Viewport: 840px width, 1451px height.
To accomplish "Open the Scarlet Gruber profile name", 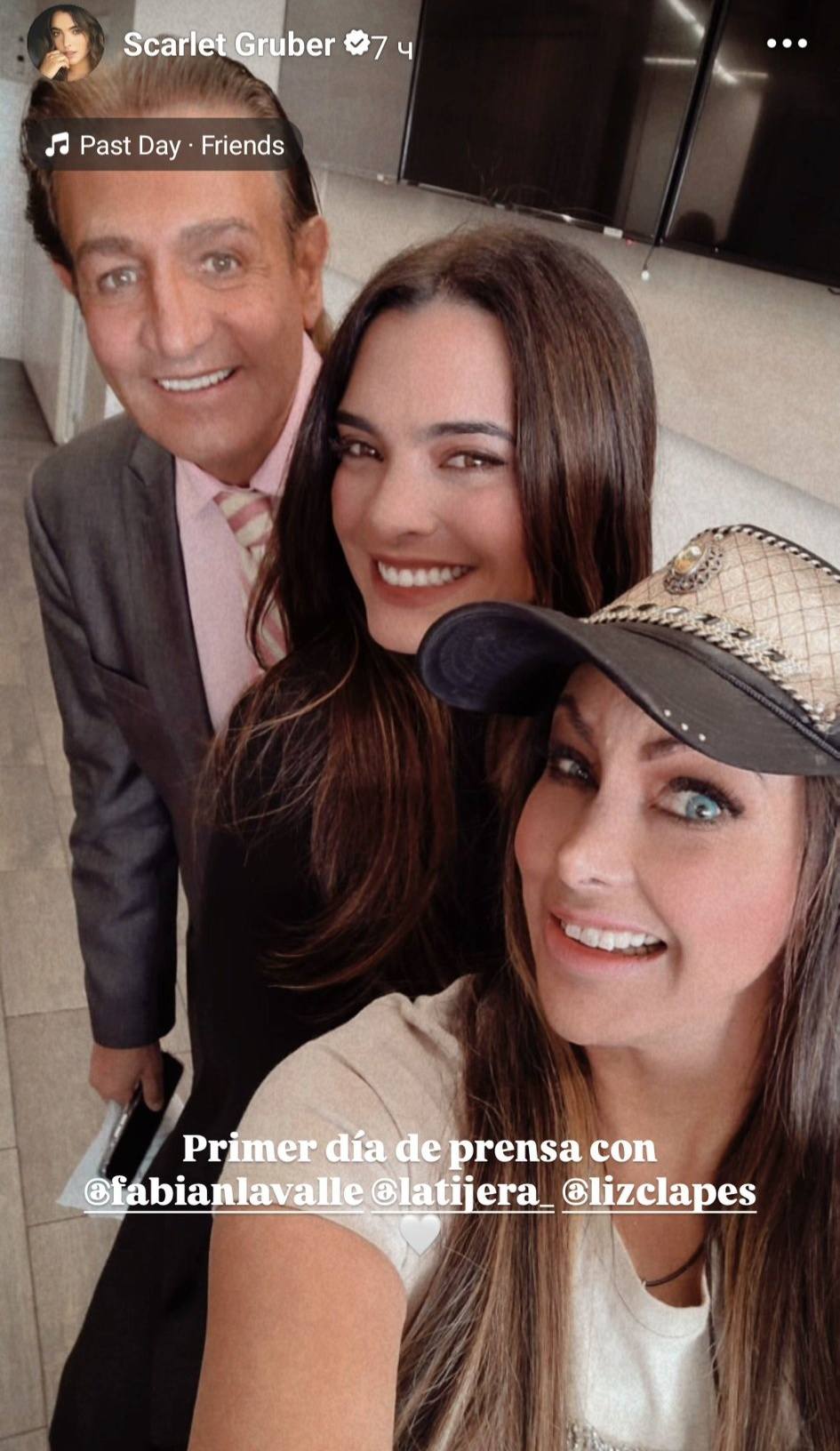I will click(228, 44).
